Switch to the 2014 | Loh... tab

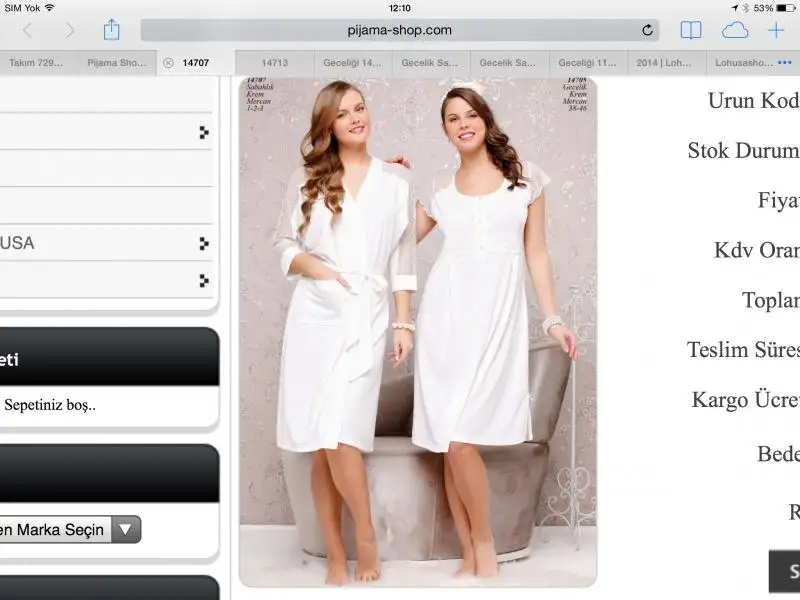664,62
